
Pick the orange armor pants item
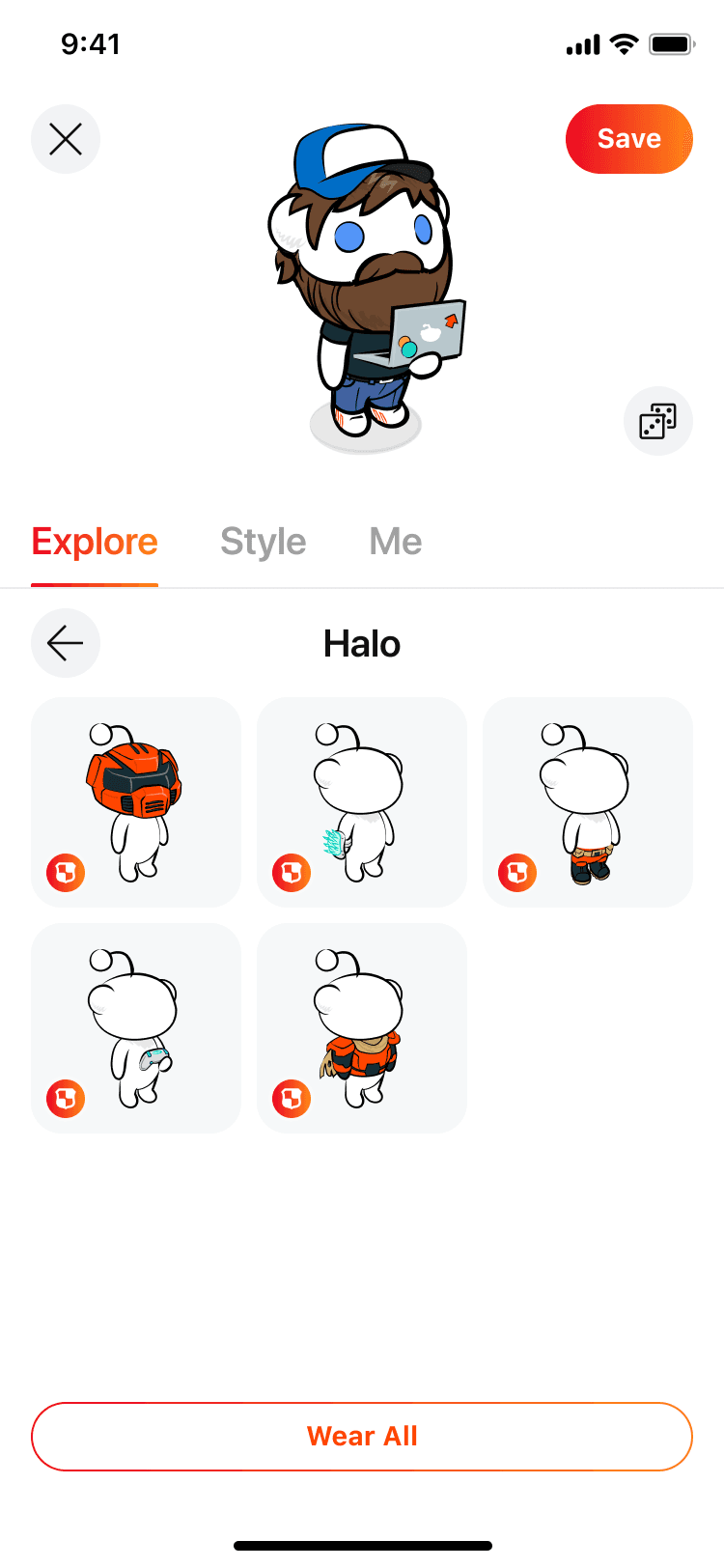(x=588, y=801)
